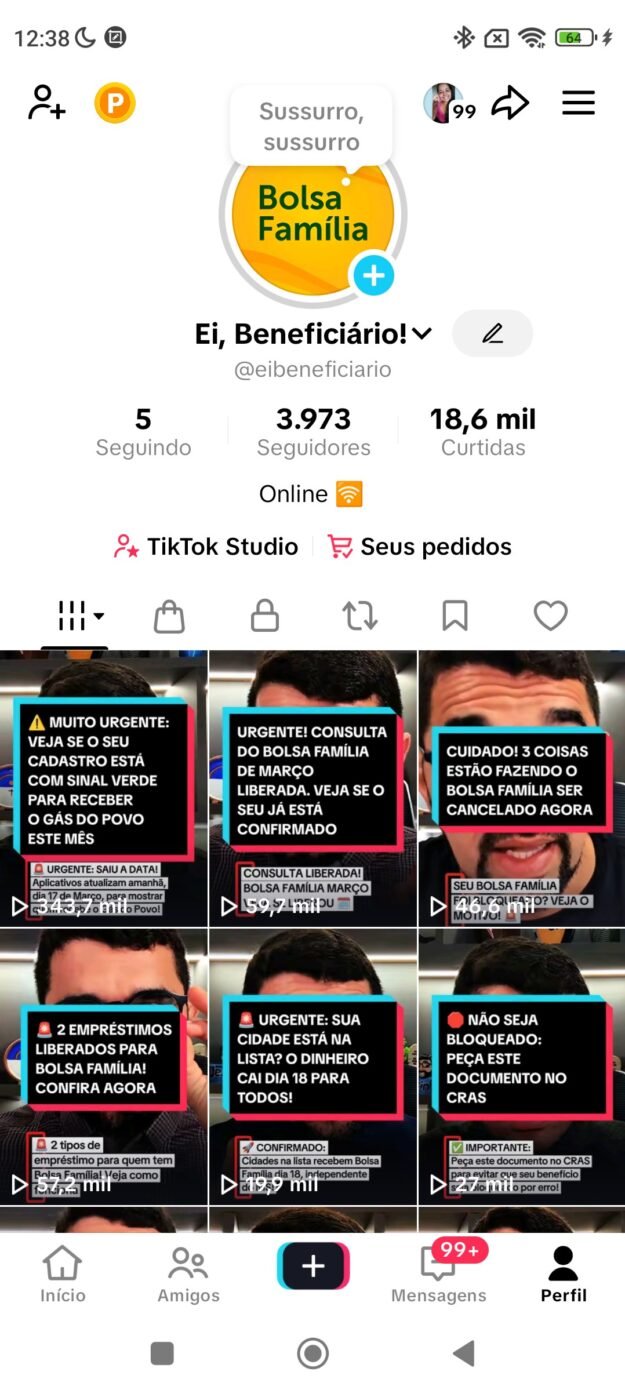View the Seguidores list

313,431
